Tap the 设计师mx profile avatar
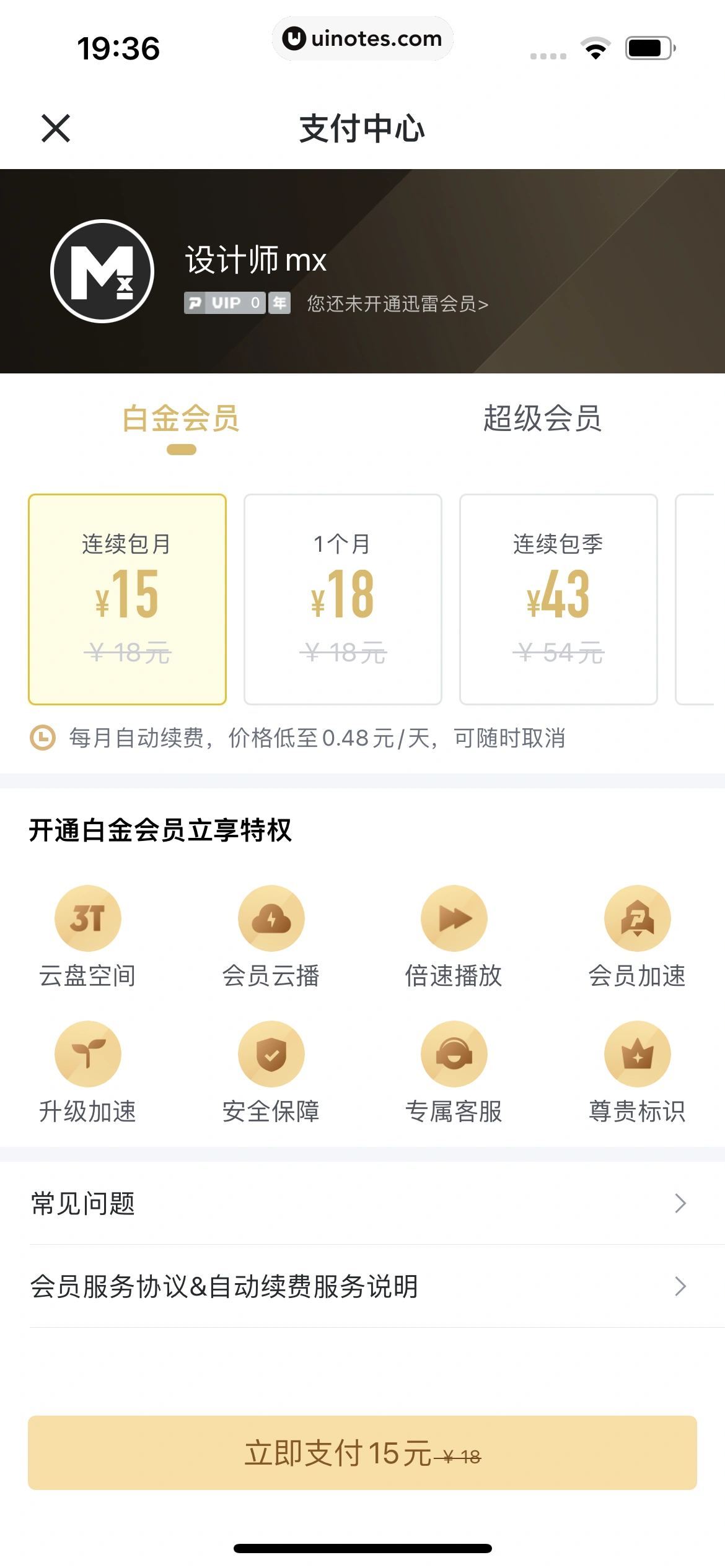Screen dimensions: 725x1568 (102, 271)
